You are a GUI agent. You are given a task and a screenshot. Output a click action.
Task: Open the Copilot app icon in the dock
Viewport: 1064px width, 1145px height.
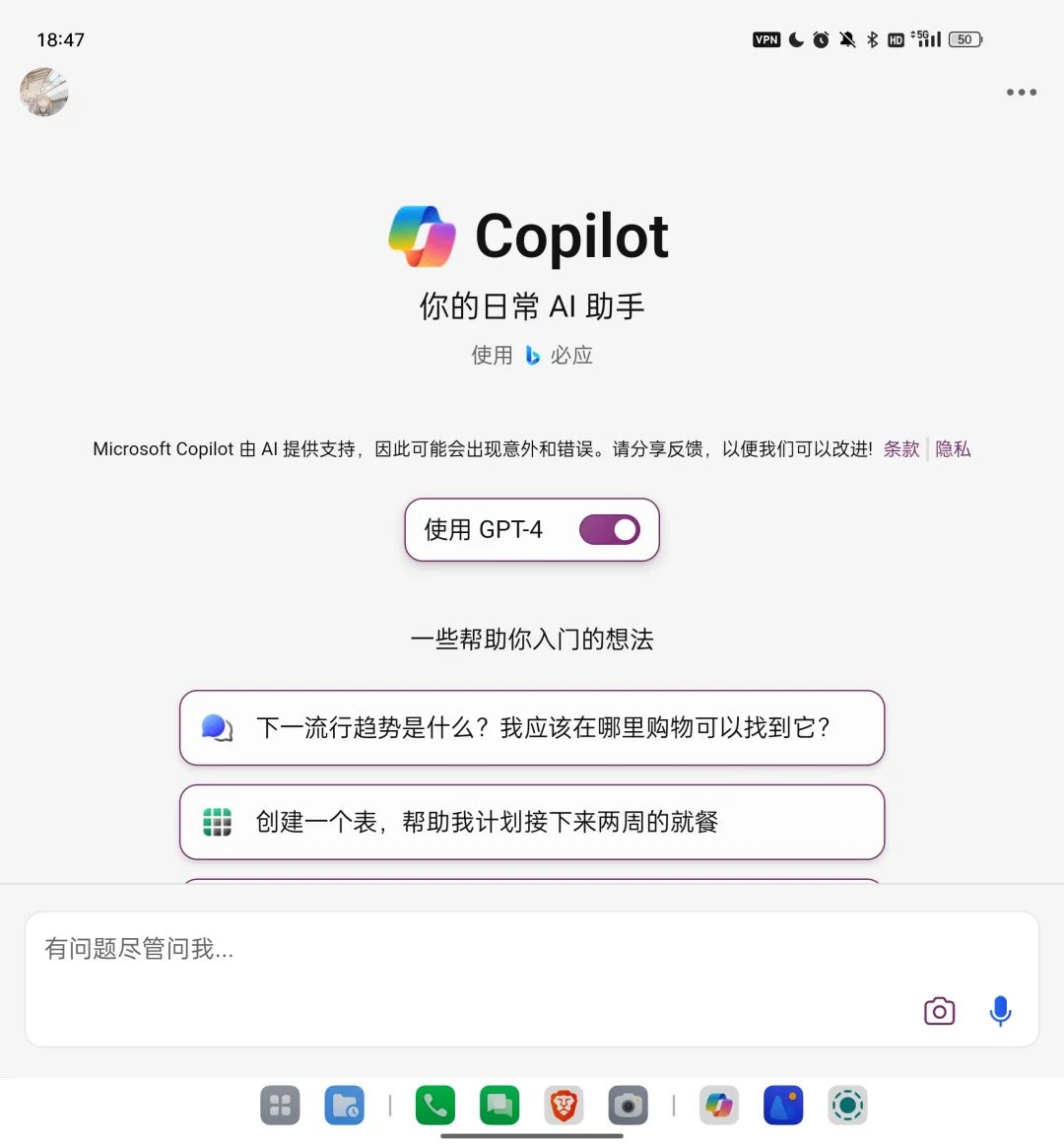point(718,1106)
